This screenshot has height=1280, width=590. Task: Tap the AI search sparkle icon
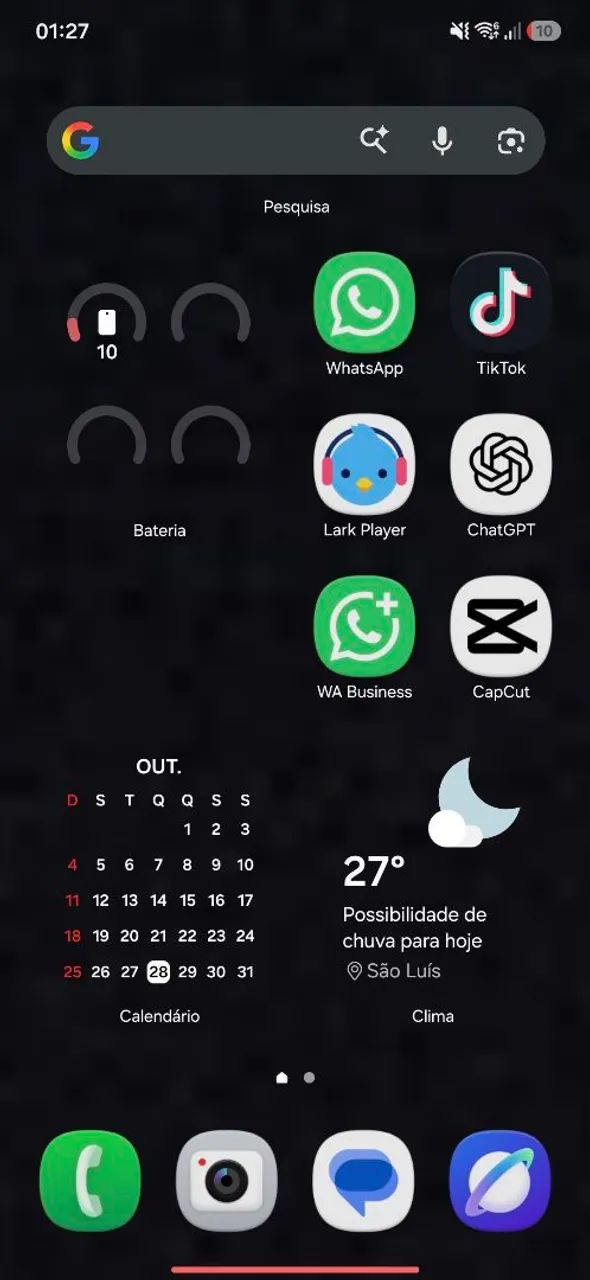point(374,141)
